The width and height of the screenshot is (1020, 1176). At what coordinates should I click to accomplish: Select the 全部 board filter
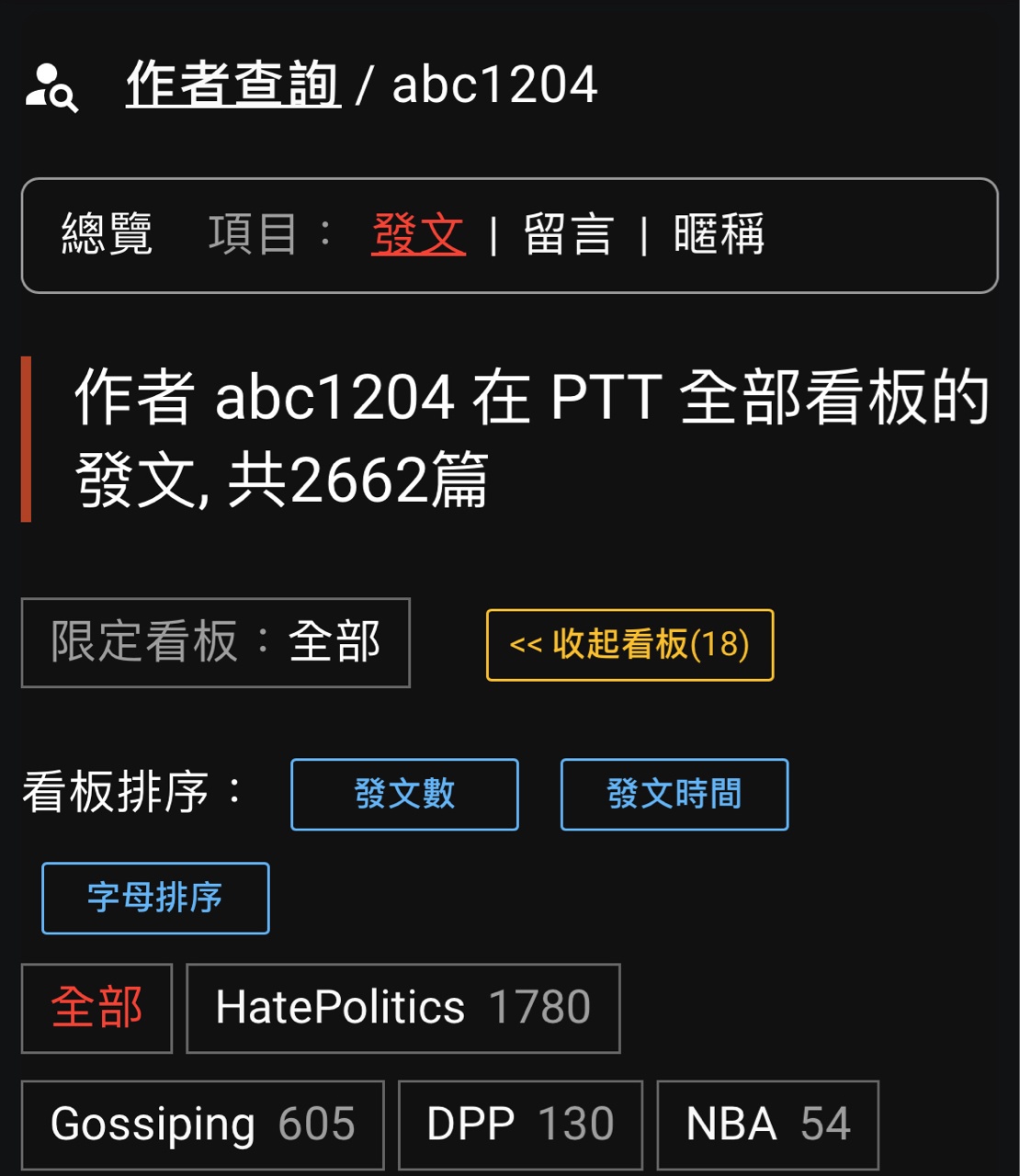[x=96, y=1008]
